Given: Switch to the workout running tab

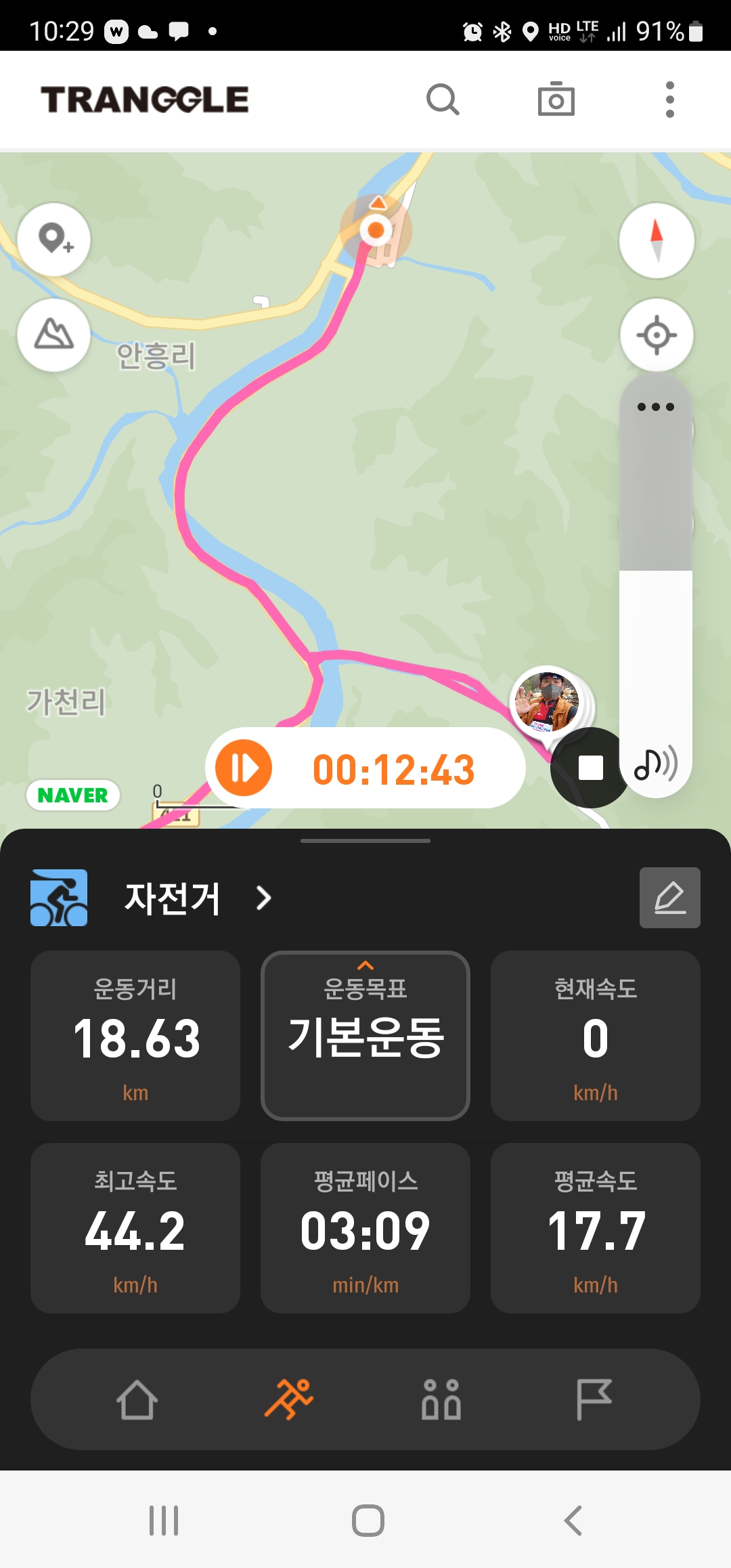Looking at the screenshot, I should tap(289, 1399).
